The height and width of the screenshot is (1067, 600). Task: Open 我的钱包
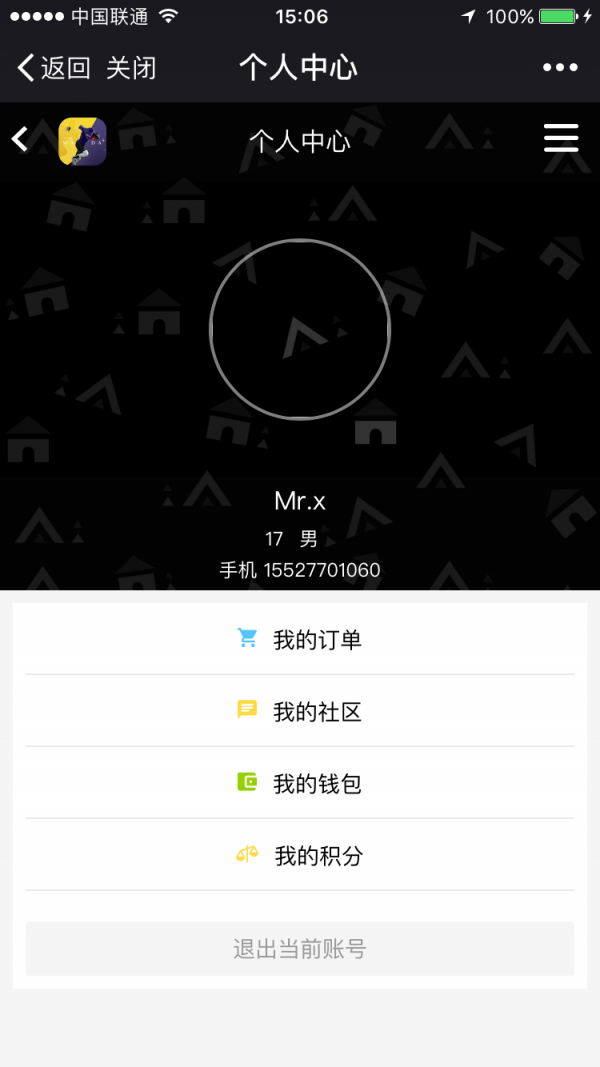[300, 783]
